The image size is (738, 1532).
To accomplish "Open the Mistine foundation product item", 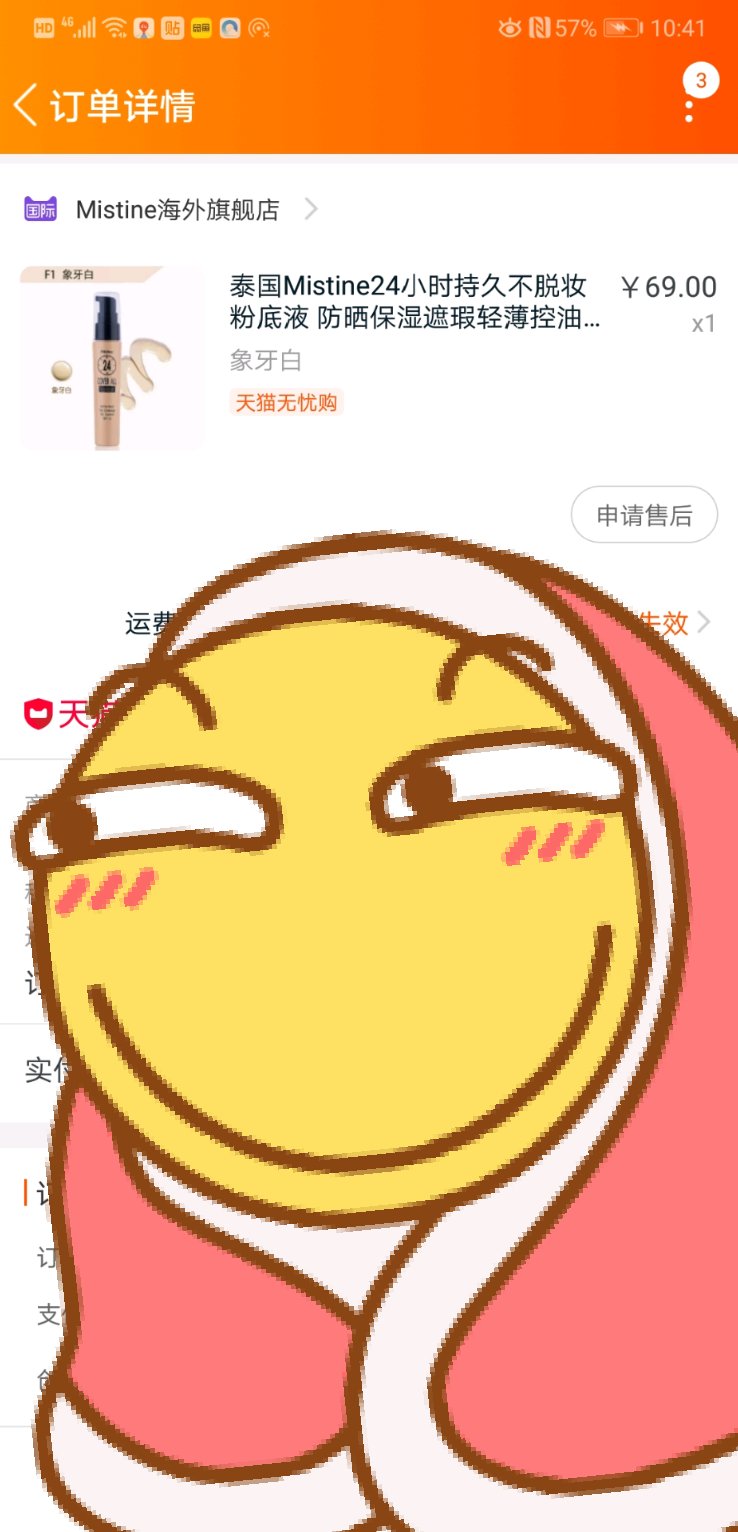I will 369,358.
